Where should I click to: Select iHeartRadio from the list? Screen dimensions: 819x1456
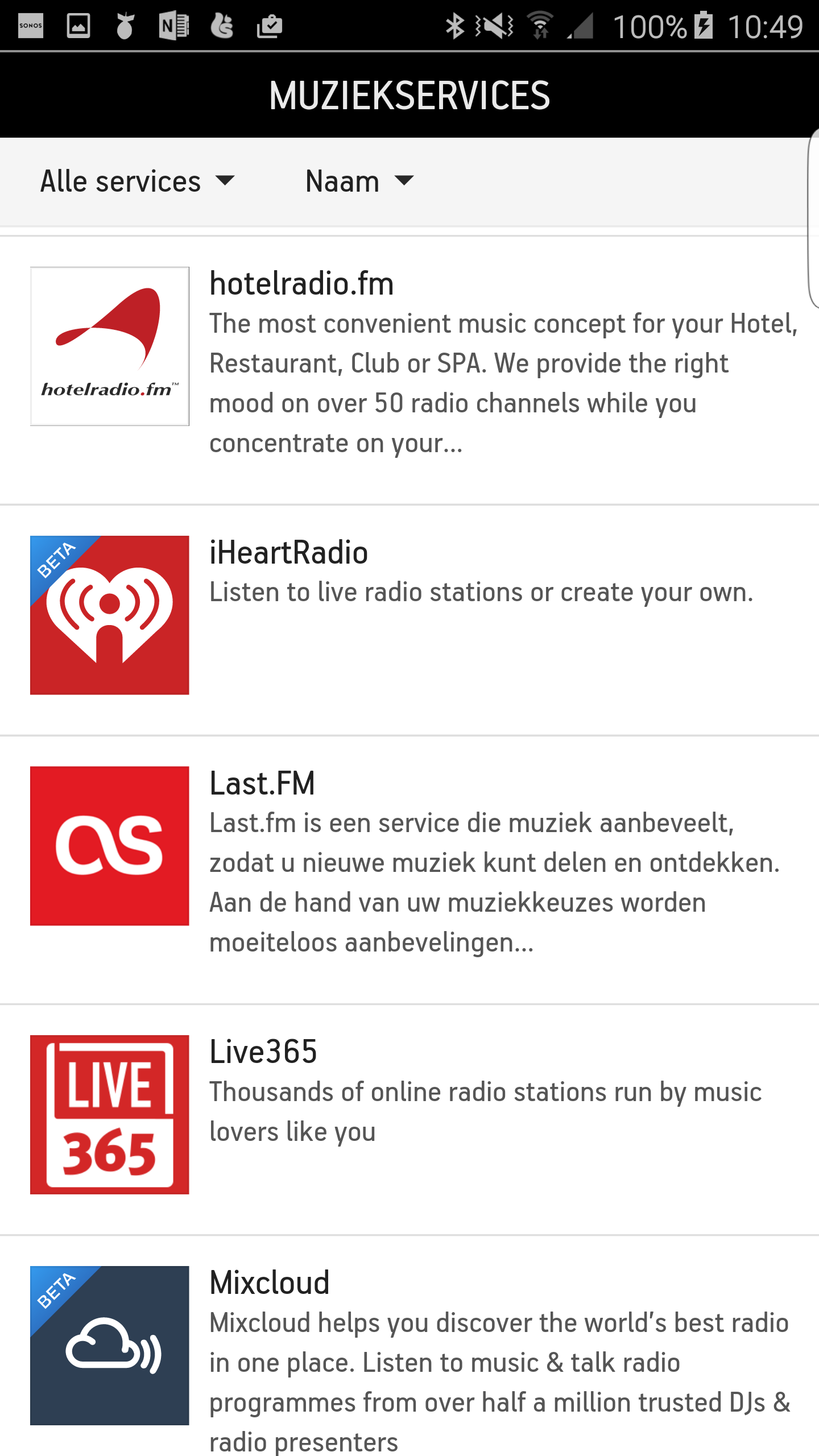point(409,621)
